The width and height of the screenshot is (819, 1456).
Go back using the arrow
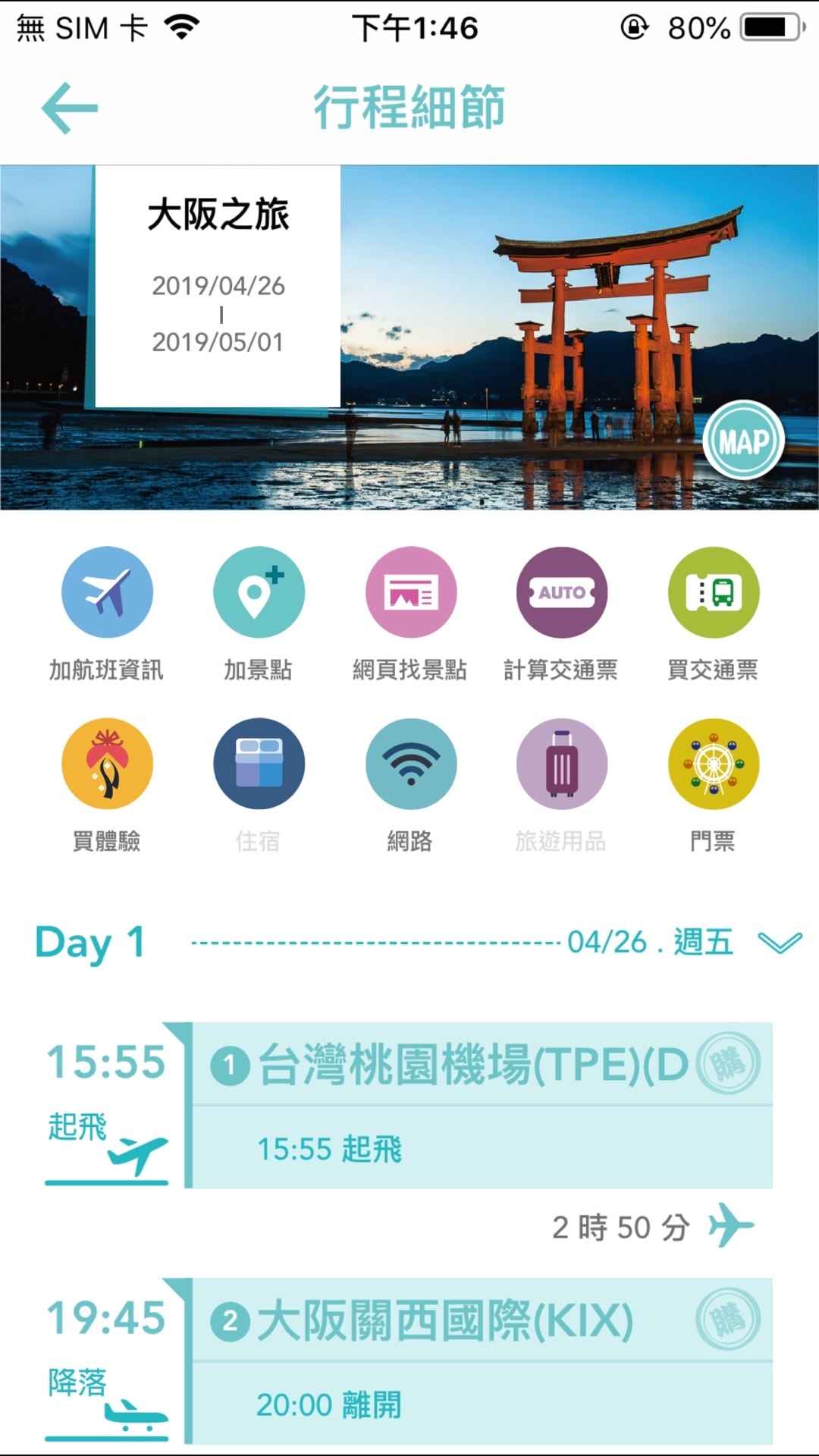coord(69,108)
